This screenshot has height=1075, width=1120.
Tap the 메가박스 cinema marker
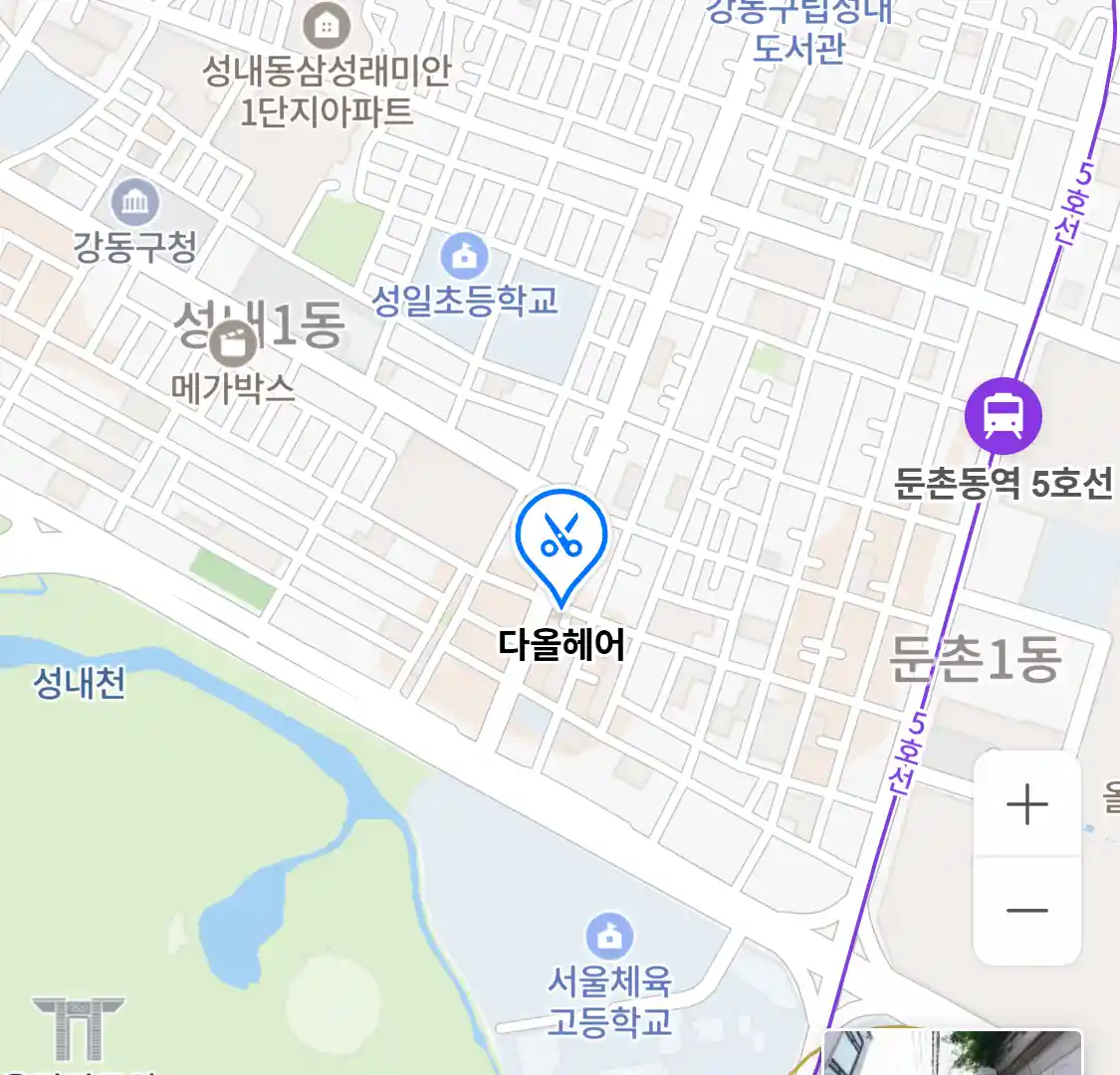point(233,343)
